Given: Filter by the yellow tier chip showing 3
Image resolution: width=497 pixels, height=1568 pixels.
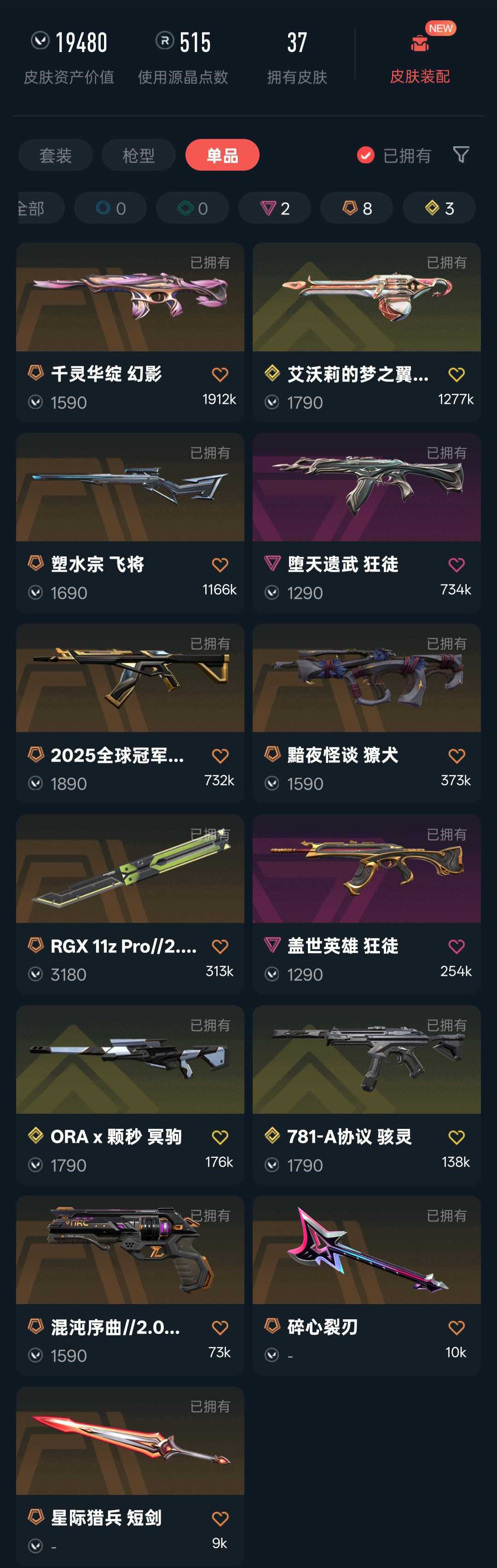Looking at the screenshot, I should tap(439, 208).
